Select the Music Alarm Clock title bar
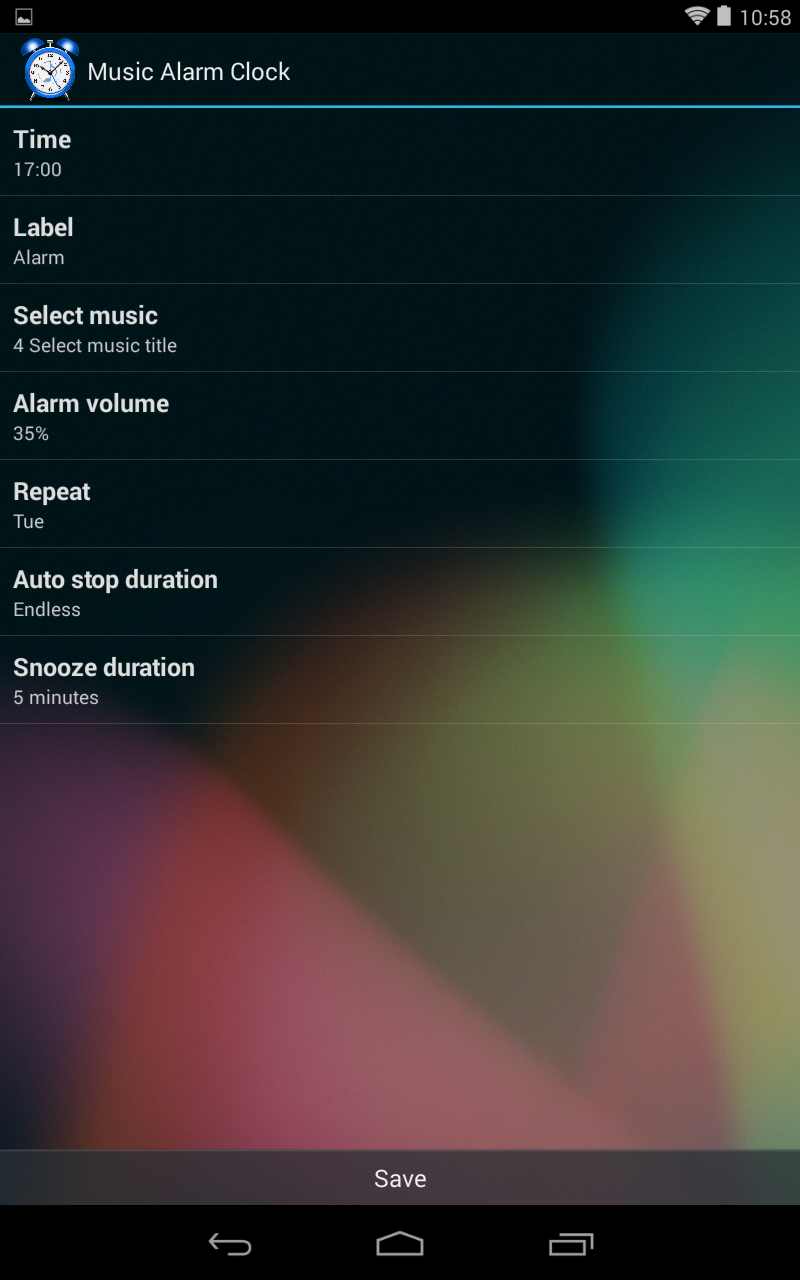 click(189, 71)
